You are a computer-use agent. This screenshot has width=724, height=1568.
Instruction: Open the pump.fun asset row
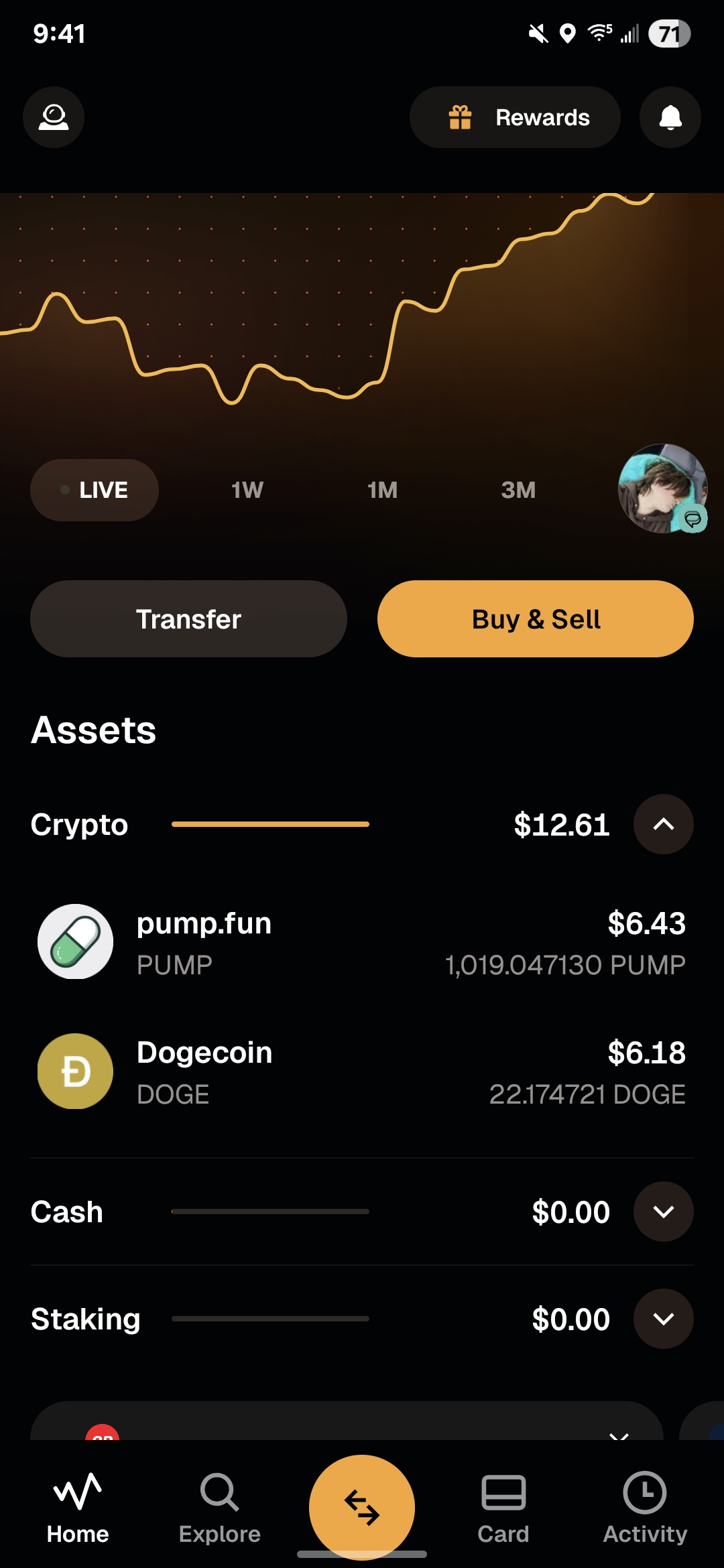(362, 942)
